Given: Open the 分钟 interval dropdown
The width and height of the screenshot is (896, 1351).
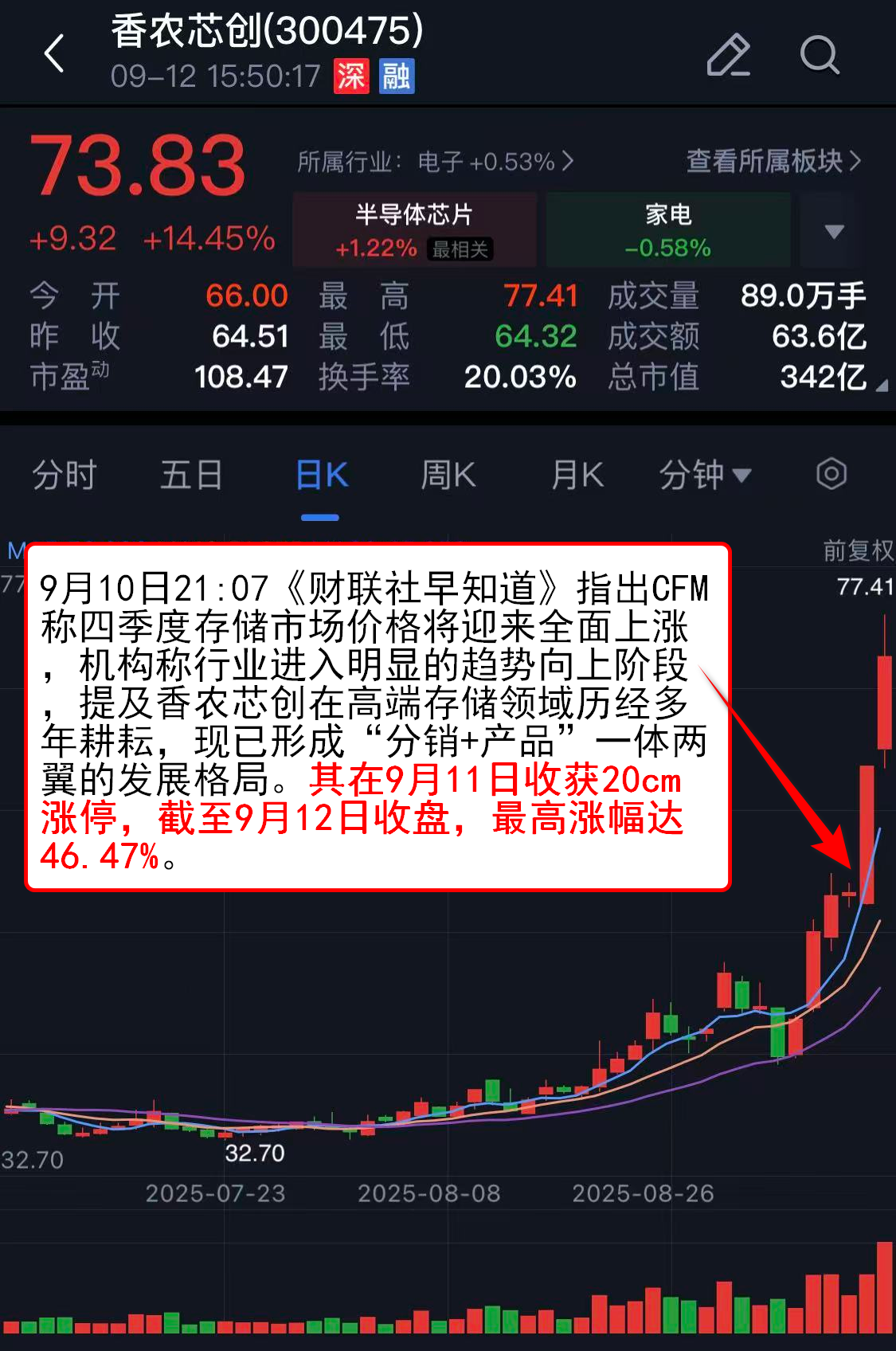Looking at the screenshot, I should [704, 476].
